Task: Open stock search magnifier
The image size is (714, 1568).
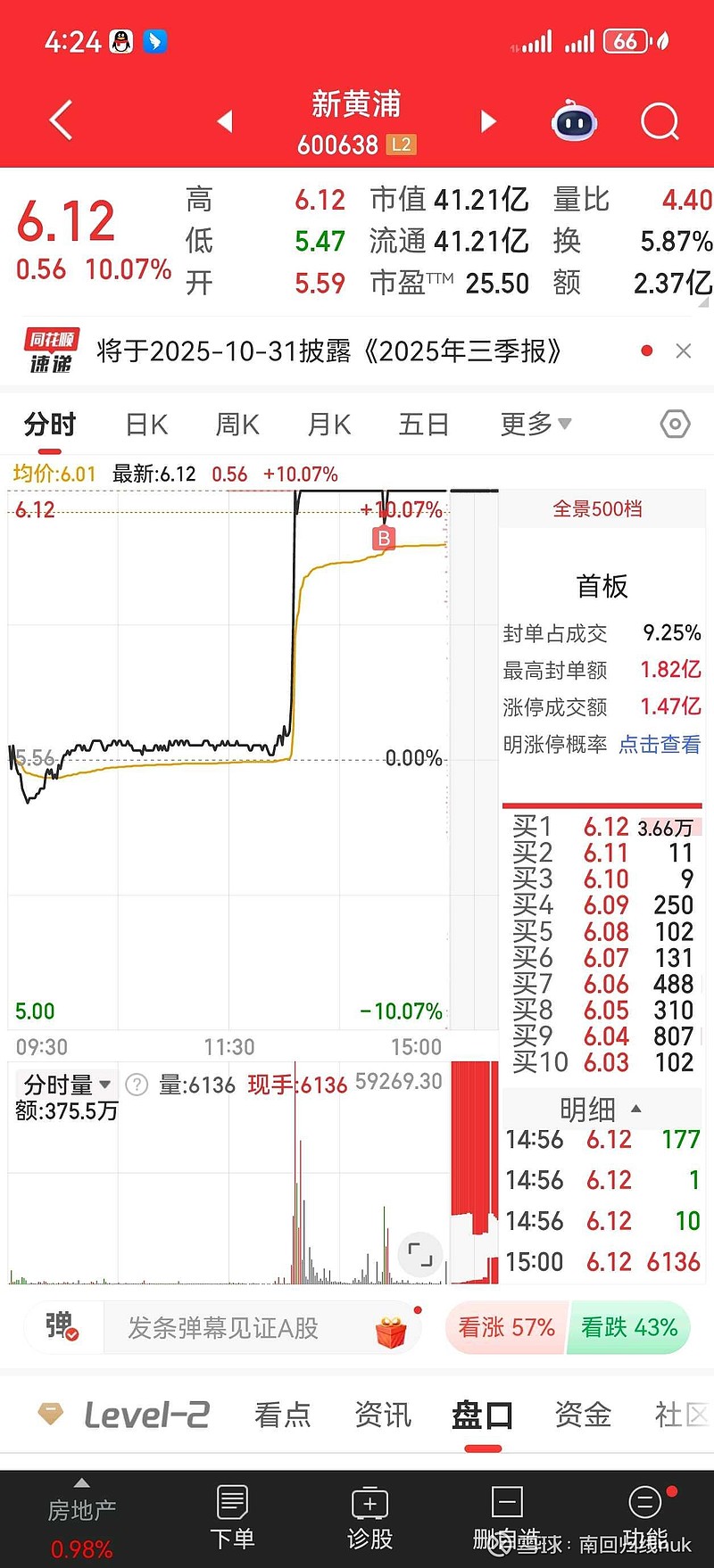Action: pyautogui.click(x=660, y=121)
